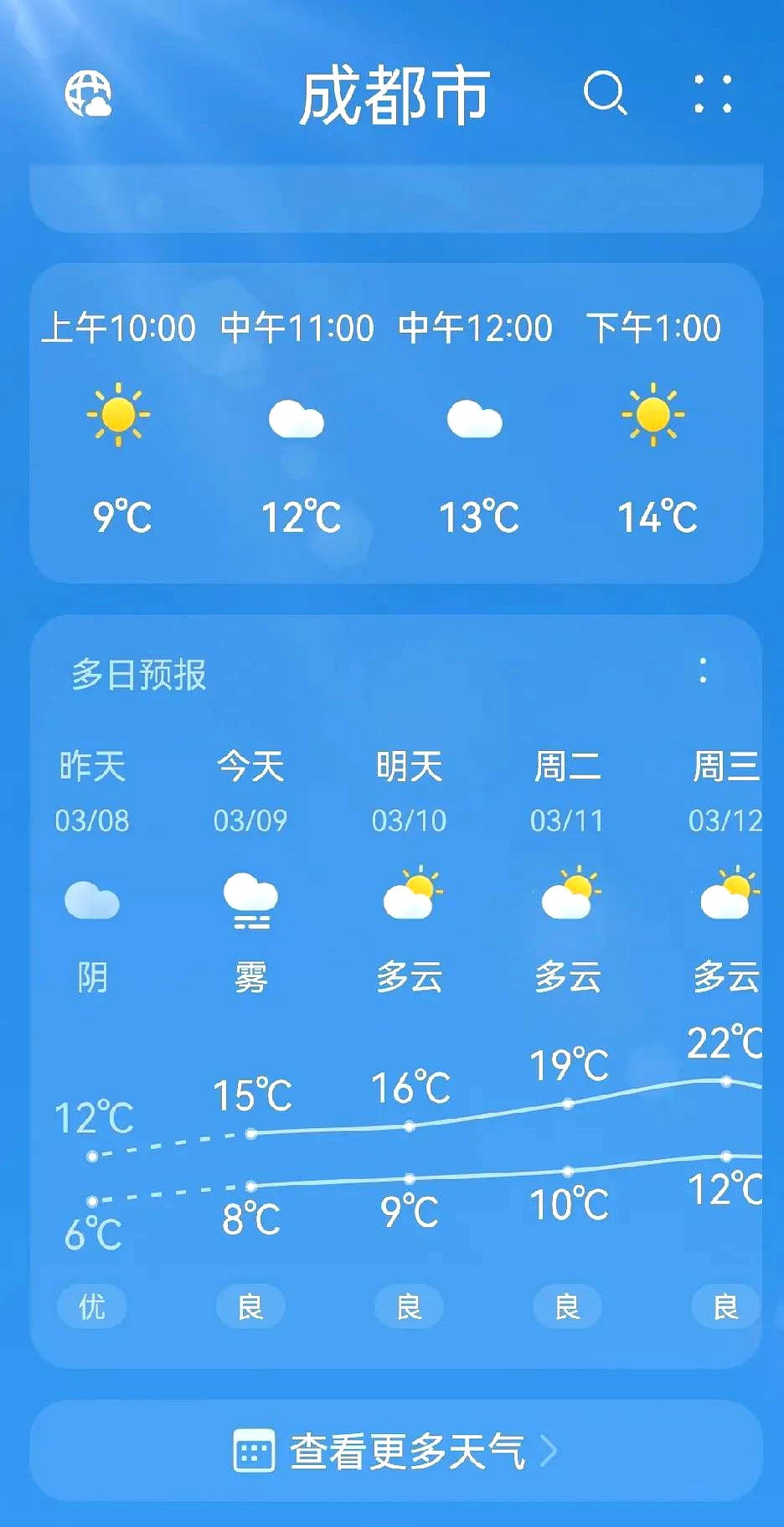Viewport: 784px width, 1527px height.
Task: Open the four-dot more menu
Action: pos(713,93)
